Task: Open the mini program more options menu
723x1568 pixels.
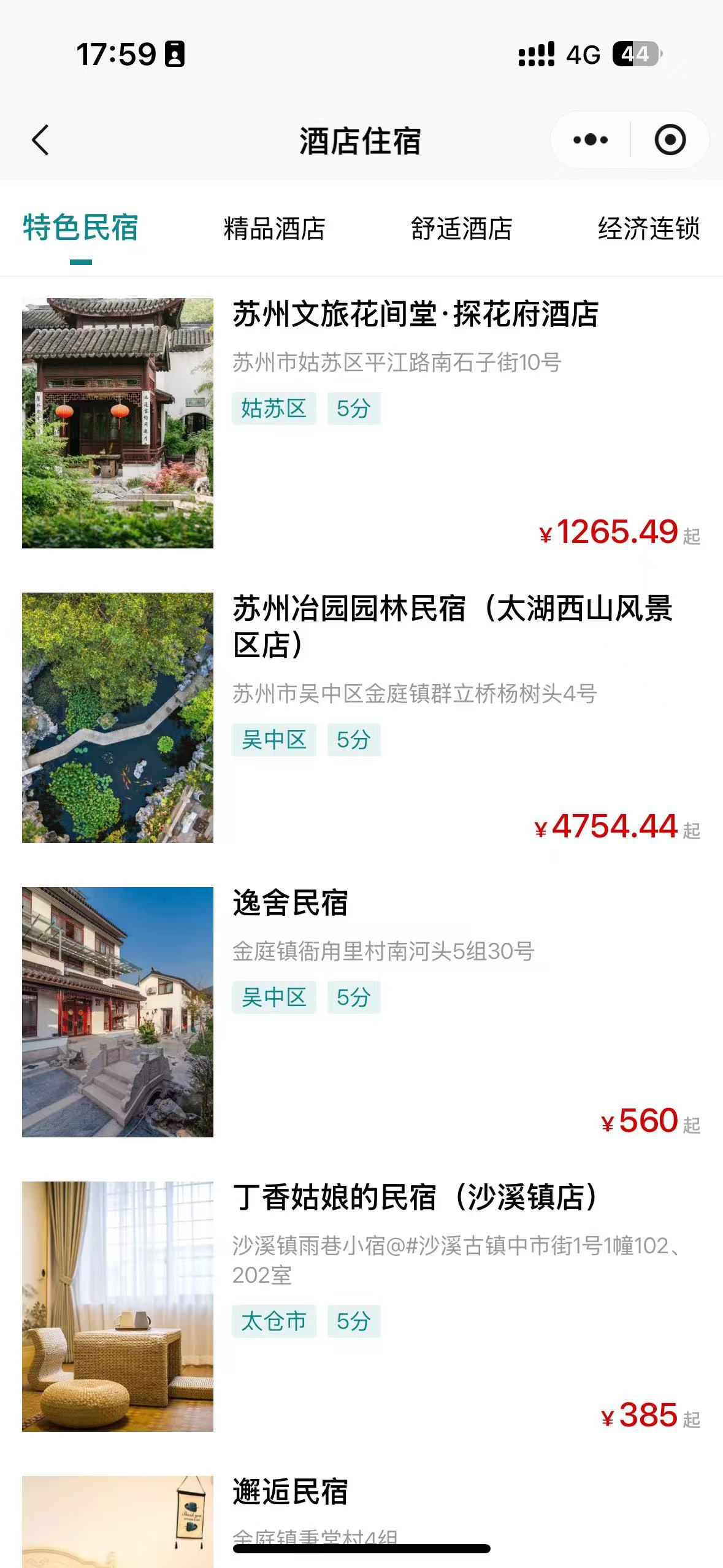Action: 590,140
